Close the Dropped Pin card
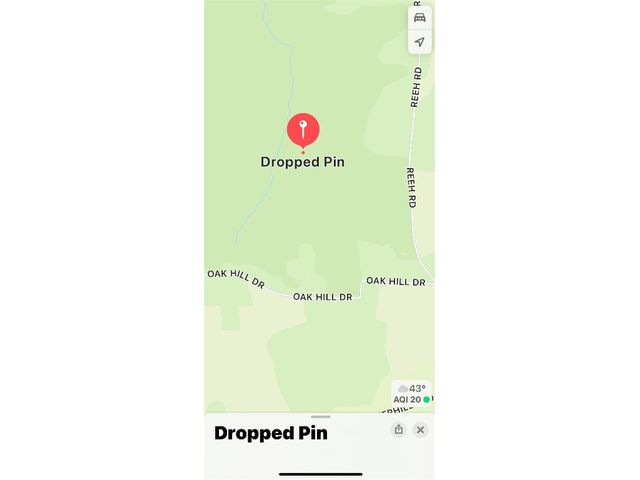Screen dimensions: 640x480 click(421, 429)
